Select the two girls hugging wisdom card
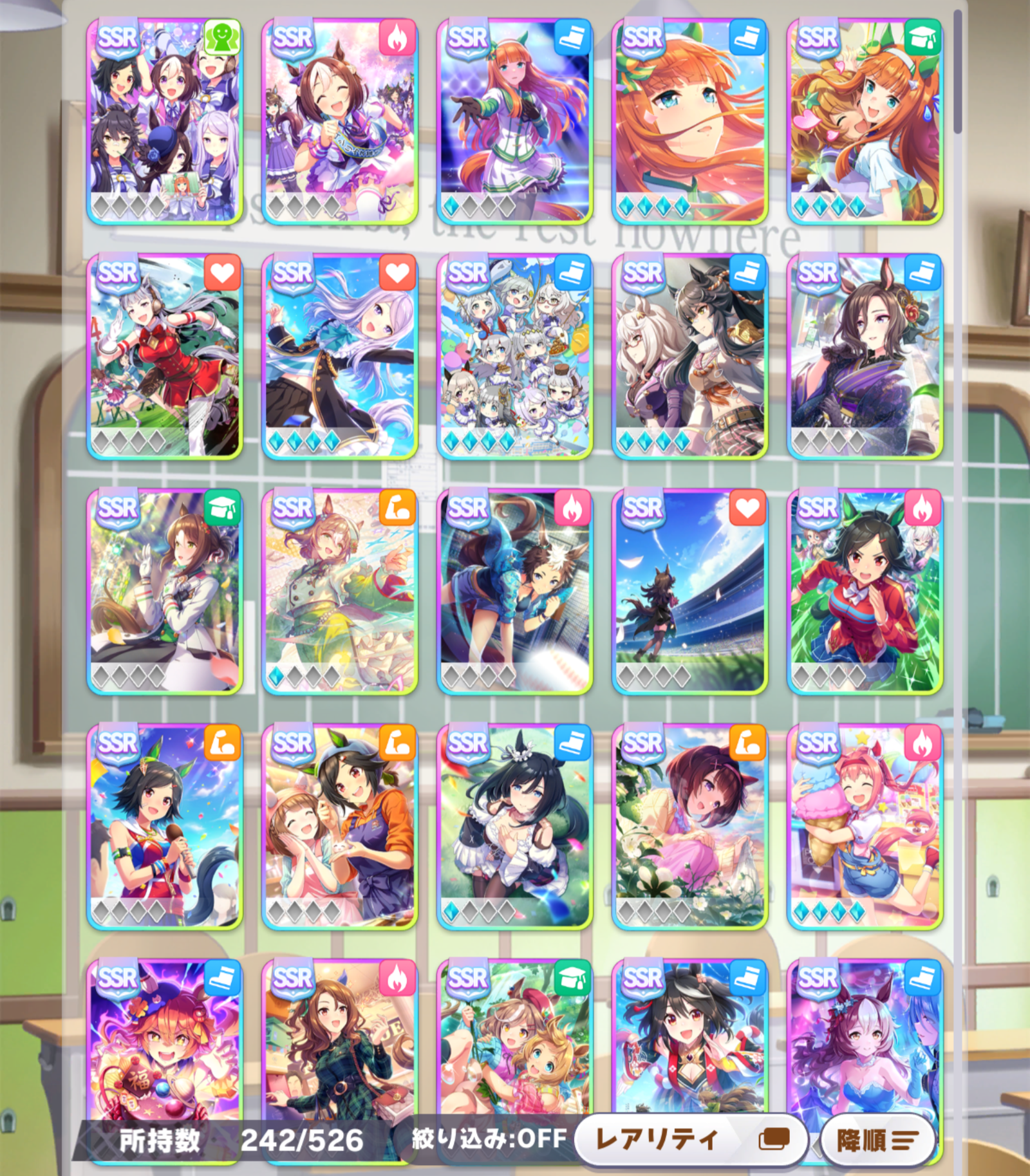Viewport: 1030px width, 1176px height. [865, 121]
